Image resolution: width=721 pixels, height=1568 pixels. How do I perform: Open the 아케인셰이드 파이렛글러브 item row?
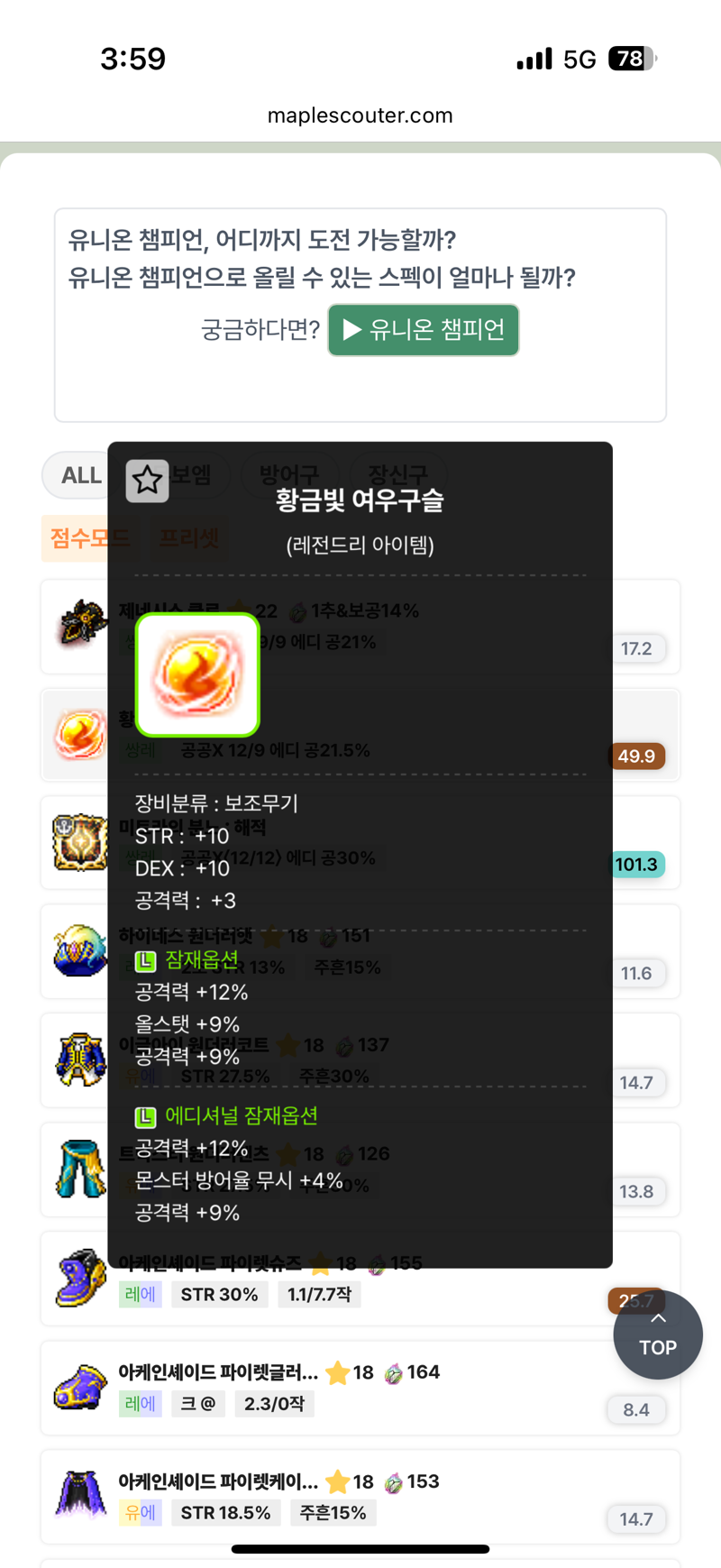pos(360,1388)
